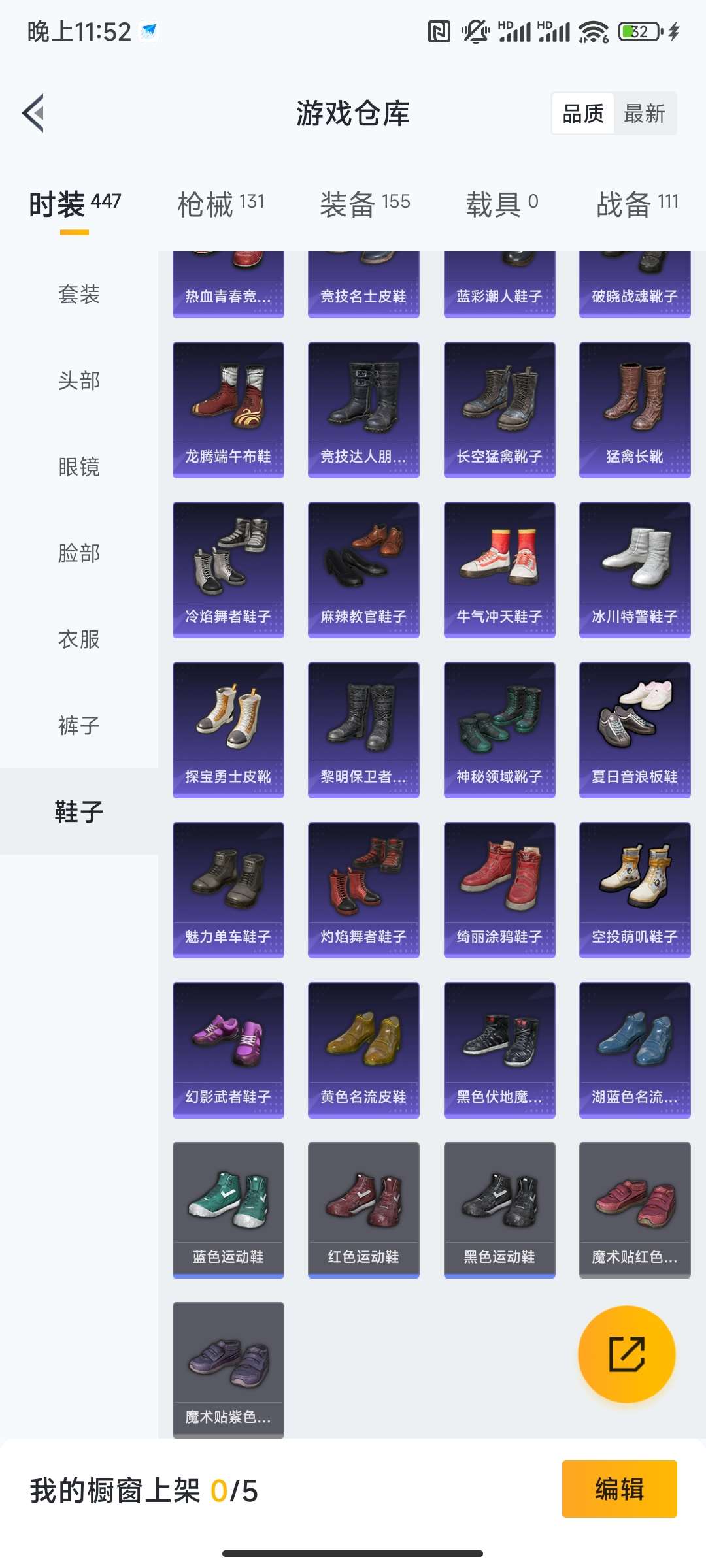Image resolution: width=706 pixels, height=1568 pixels.
Task: Open the 蓝色运动鞋 item
Action: coord(228,1210)
